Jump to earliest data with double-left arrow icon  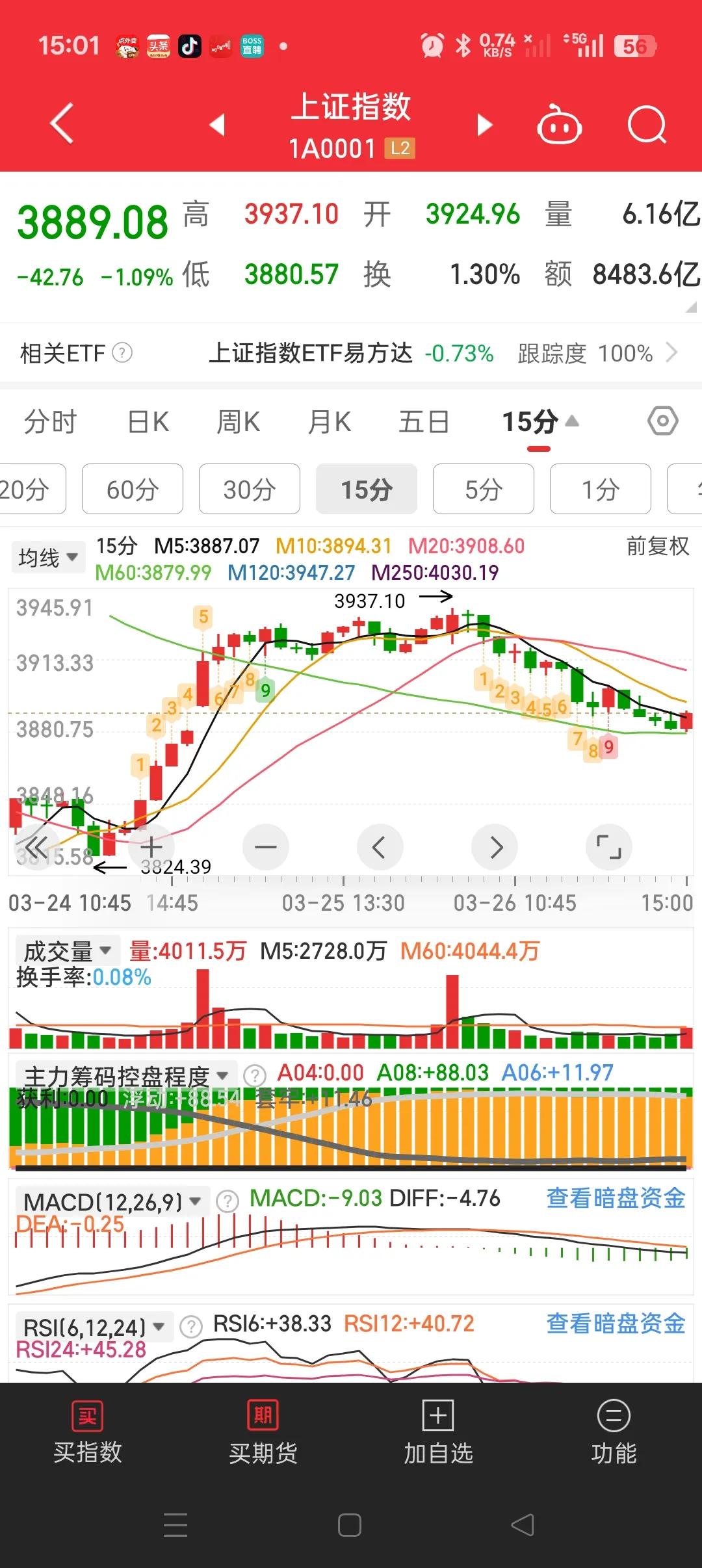click(x=37, y=846)
